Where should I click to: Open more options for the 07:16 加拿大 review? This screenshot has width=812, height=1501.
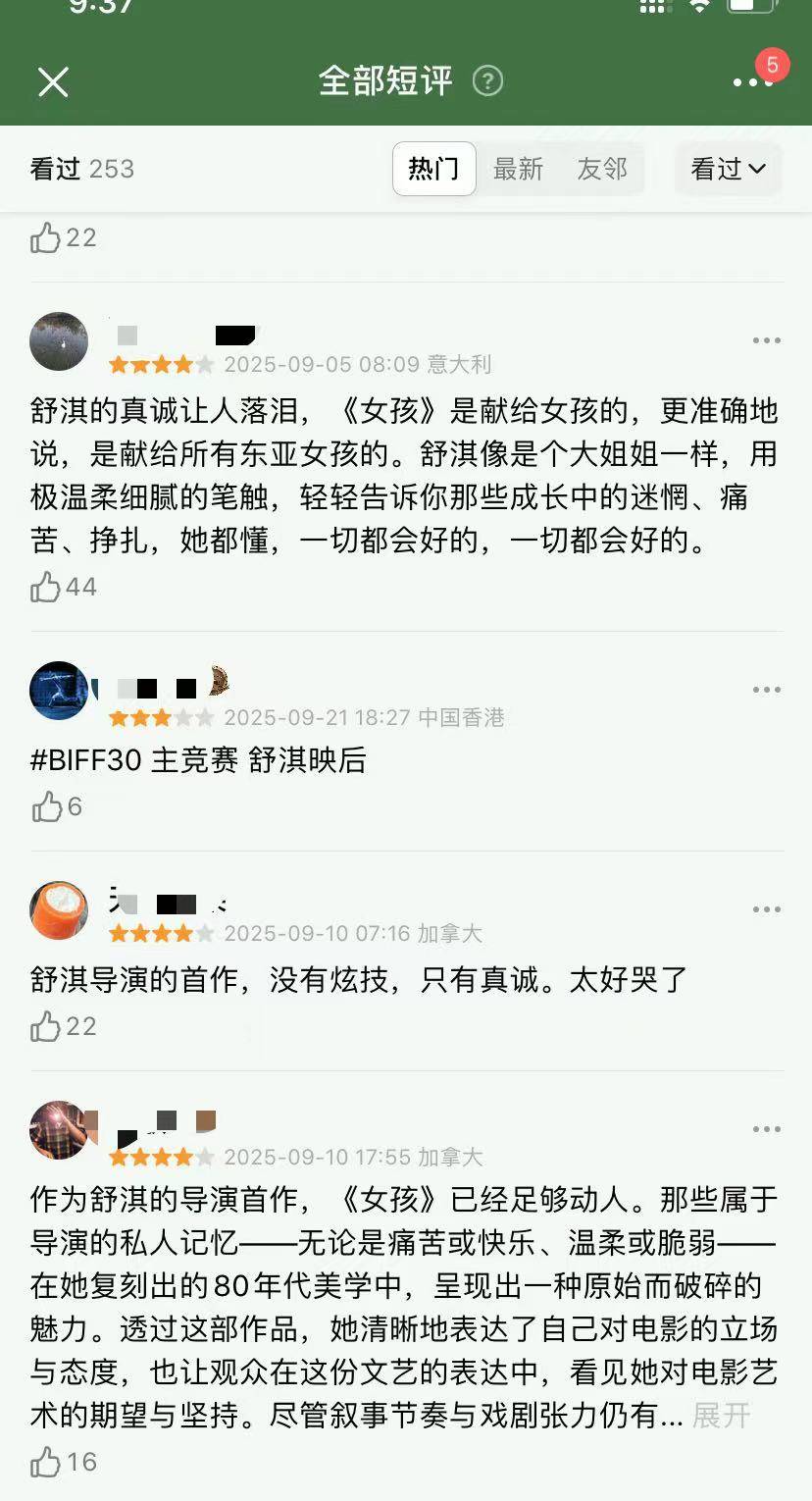click(x=766, y=909)
